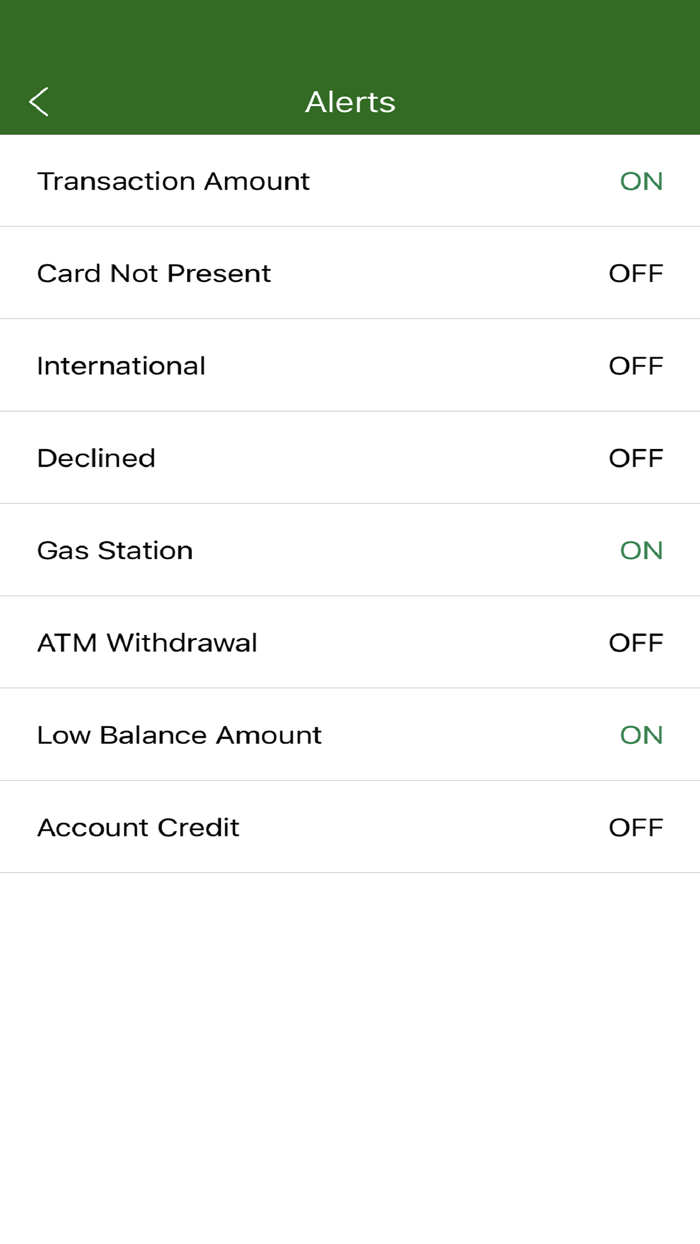Image resolution: width=700 pixels, height=1244 pixels.
Task: Select the International alert row
Action: 350,365
